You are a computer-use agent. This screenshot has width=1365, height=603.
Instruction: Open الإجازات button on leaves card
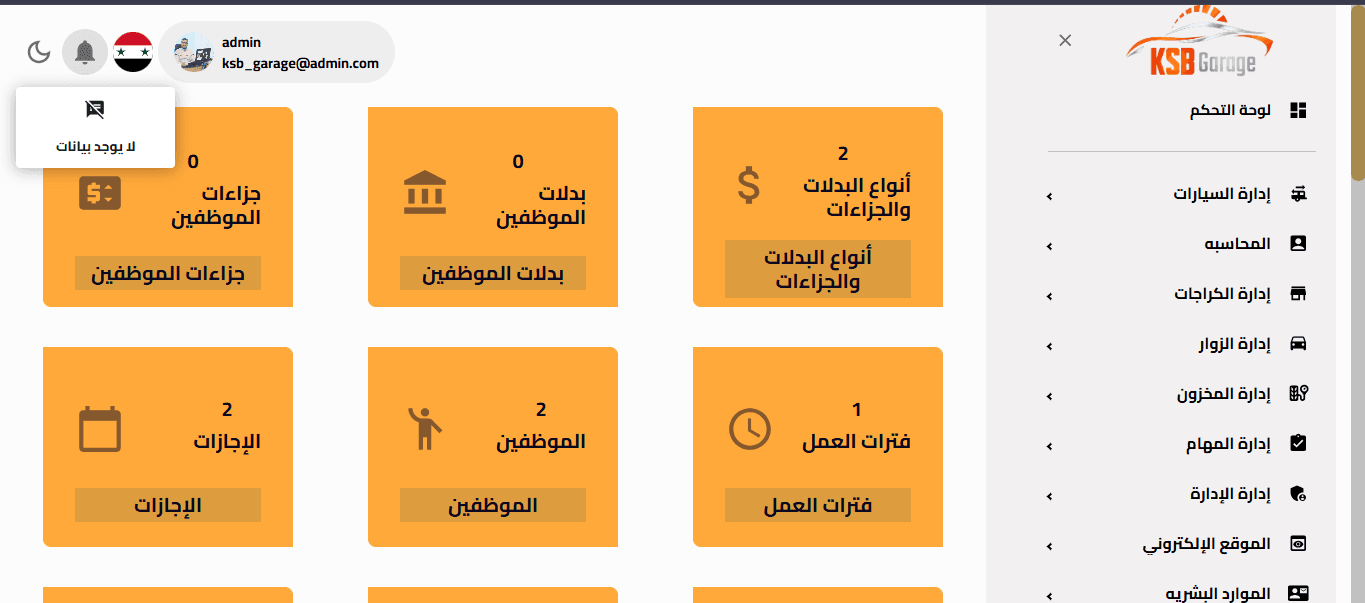(x=168, y=505)
